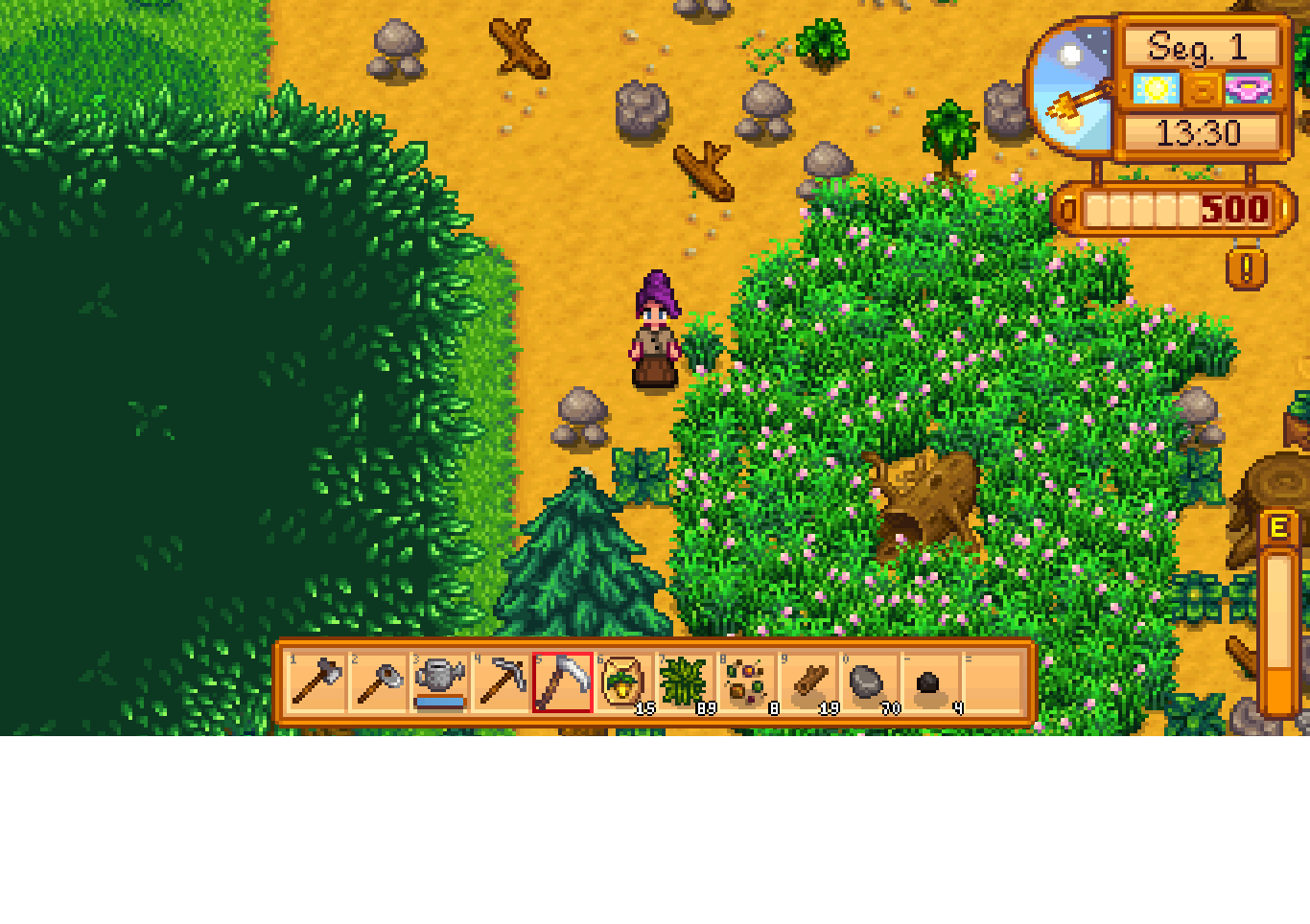Select the mixed seeds stack of 8
This screenshot has width=1310, height=924.
pos(747,682)
